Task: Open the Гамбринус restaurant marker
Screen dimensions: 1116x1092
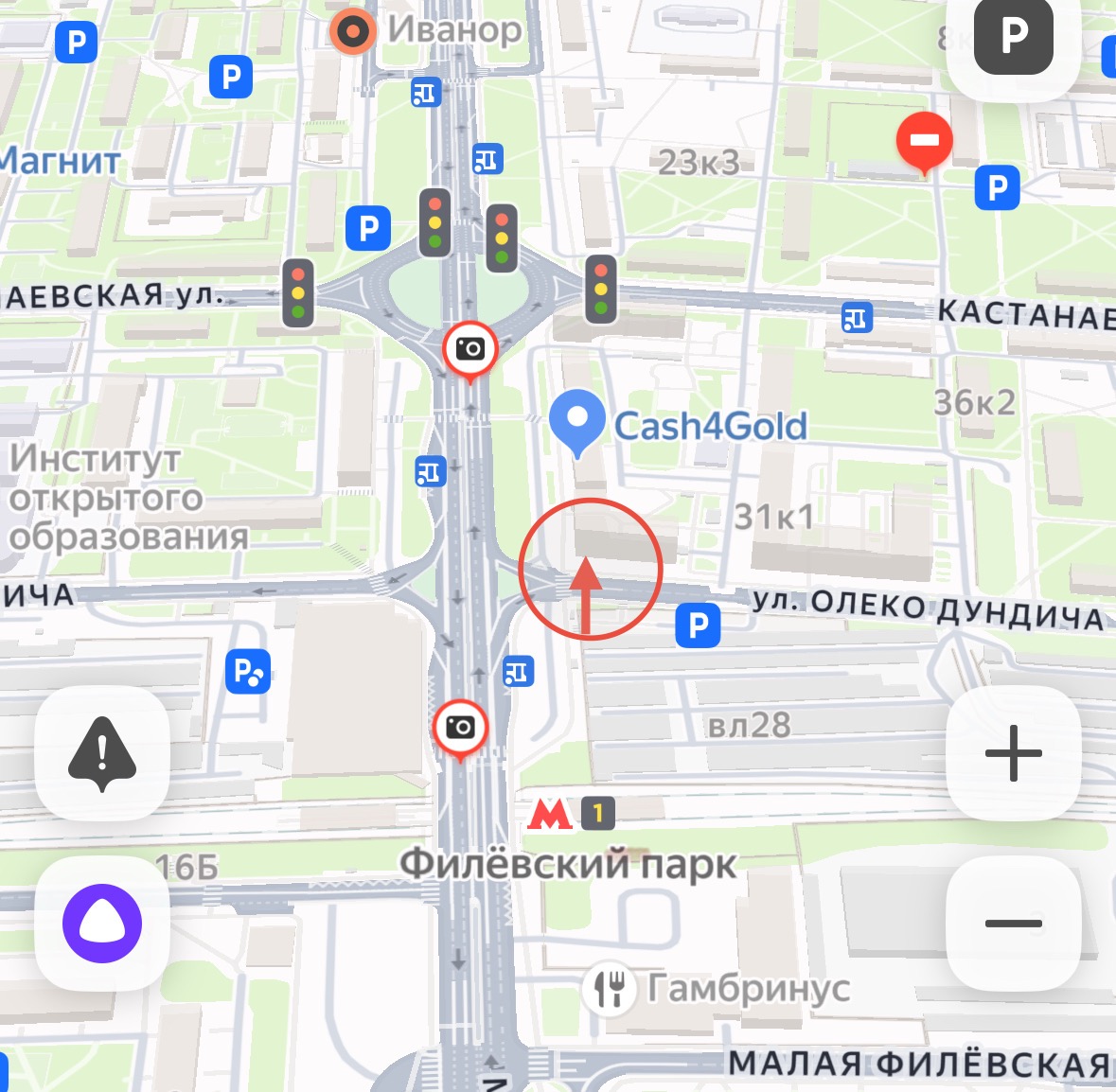Action: pyautogui.click(x=610, y=989)
